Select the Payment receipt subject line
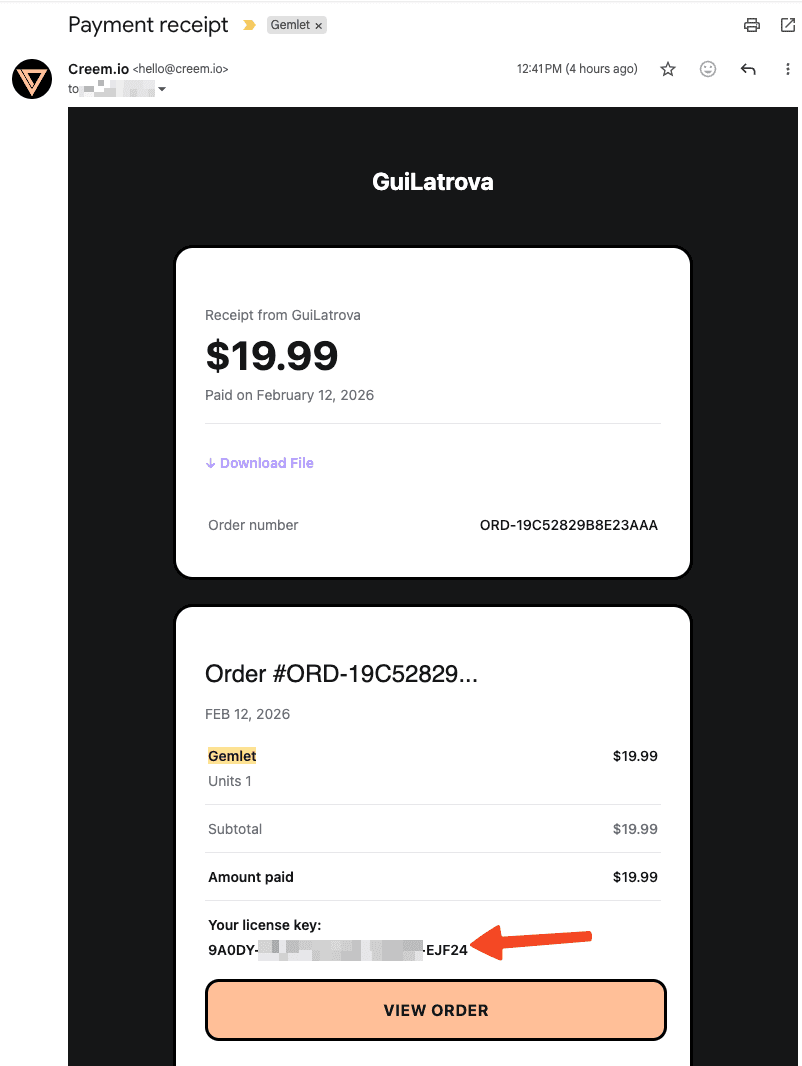Screen dimensions: 802x1066 148,24
